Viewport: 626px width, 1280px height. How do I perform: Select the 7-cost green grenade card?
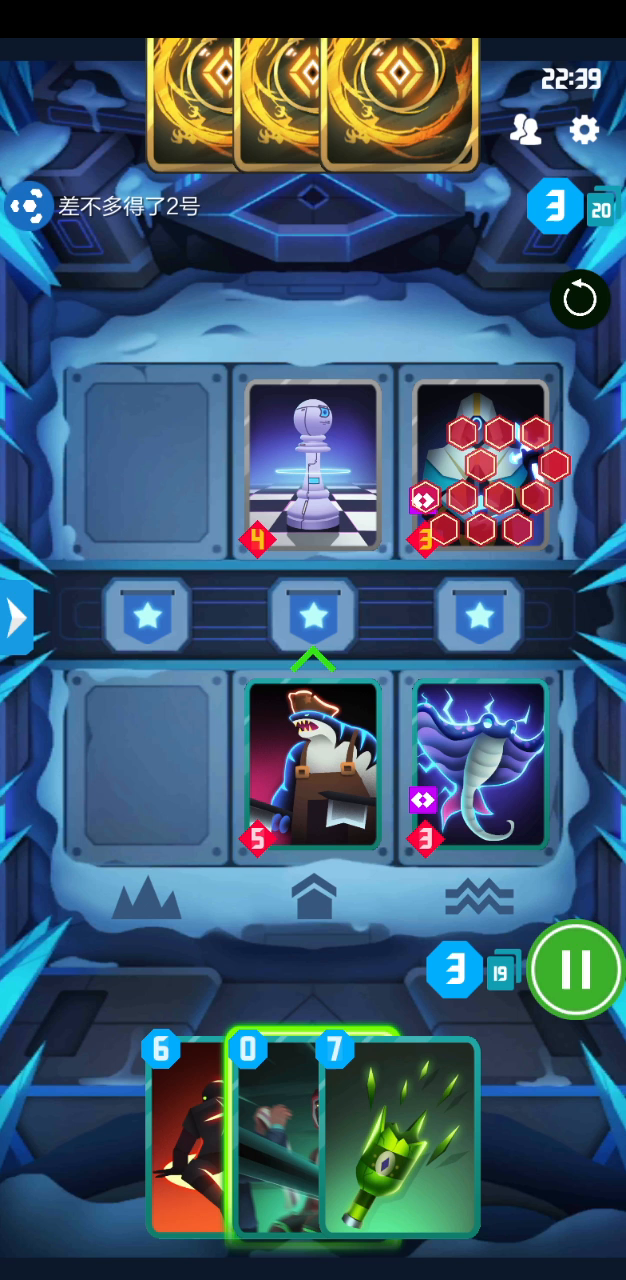pyautogui.click(x=400, y=1137)
